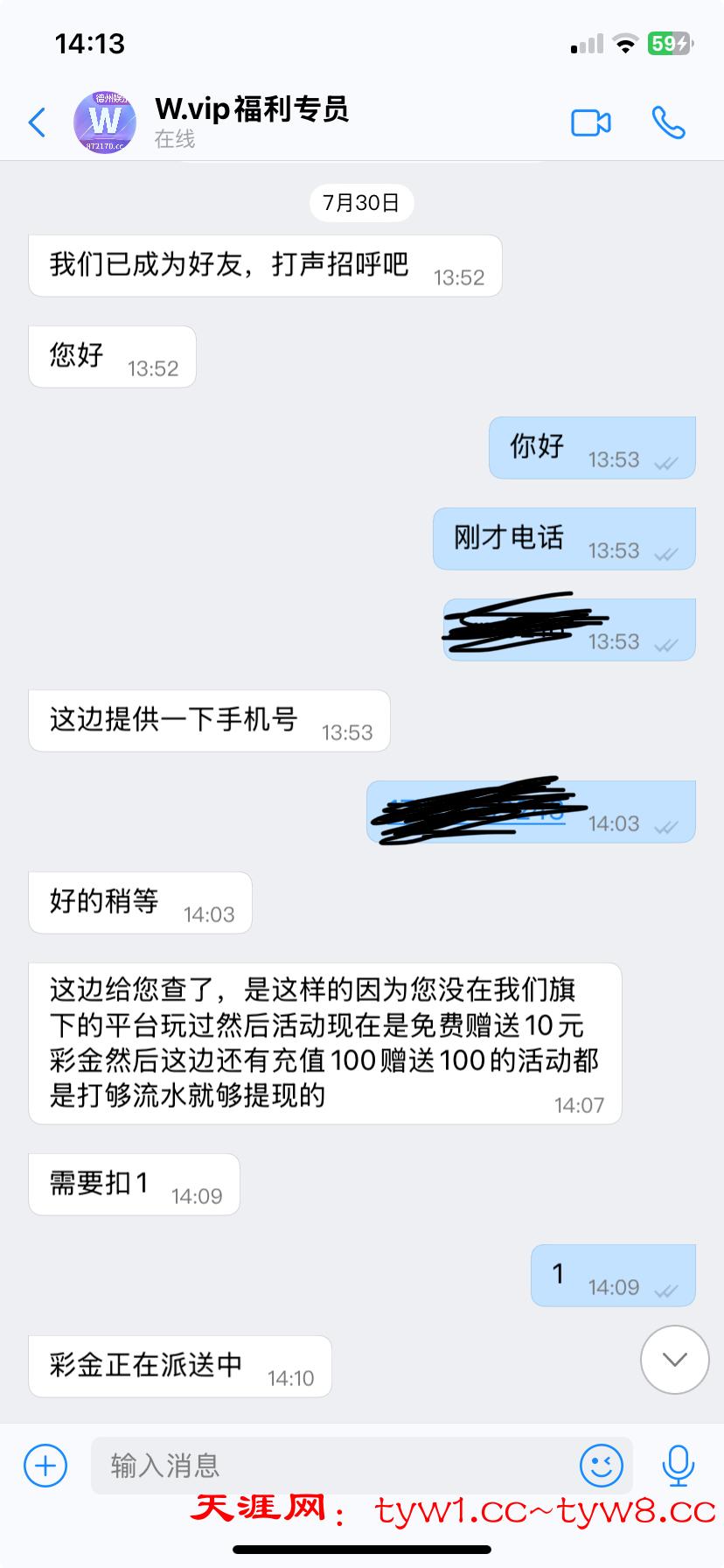This screenshot has width=724, height=1568.
Task: Open W.vip福利专员 profile avatar
Action: pyautogui.click(x=105, y=122)
